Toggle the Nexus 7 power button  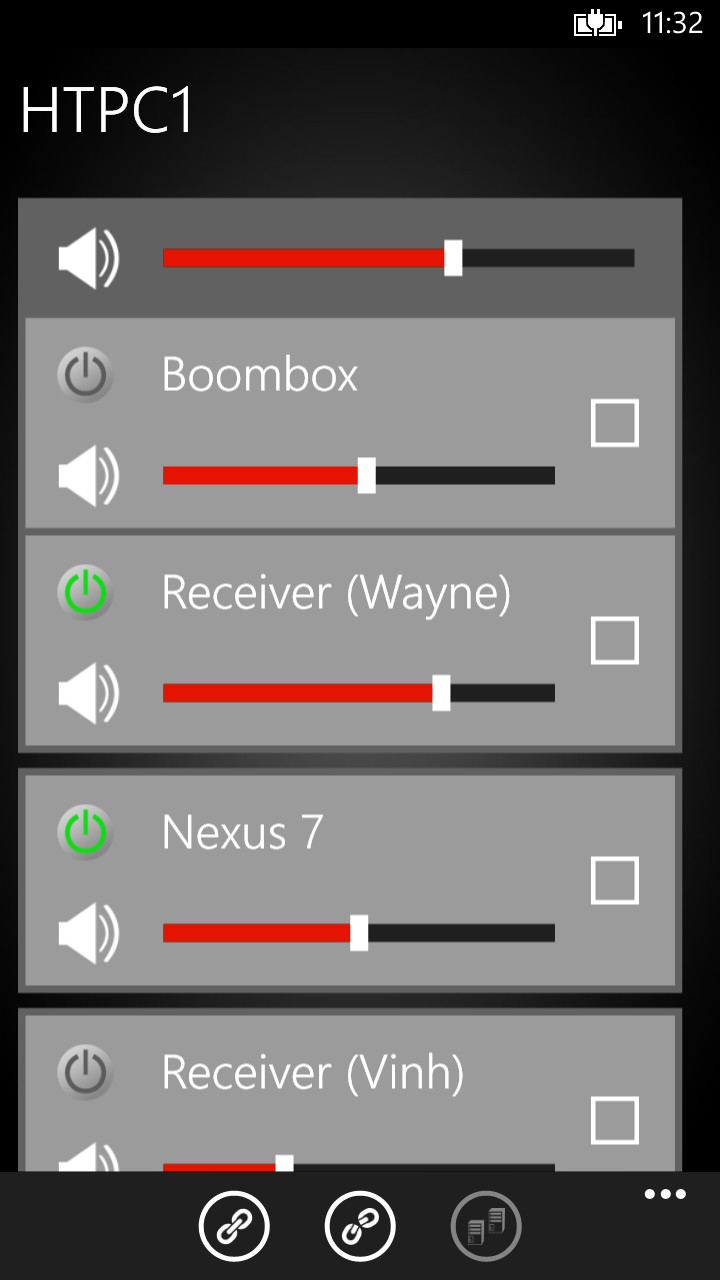point(85,833)
